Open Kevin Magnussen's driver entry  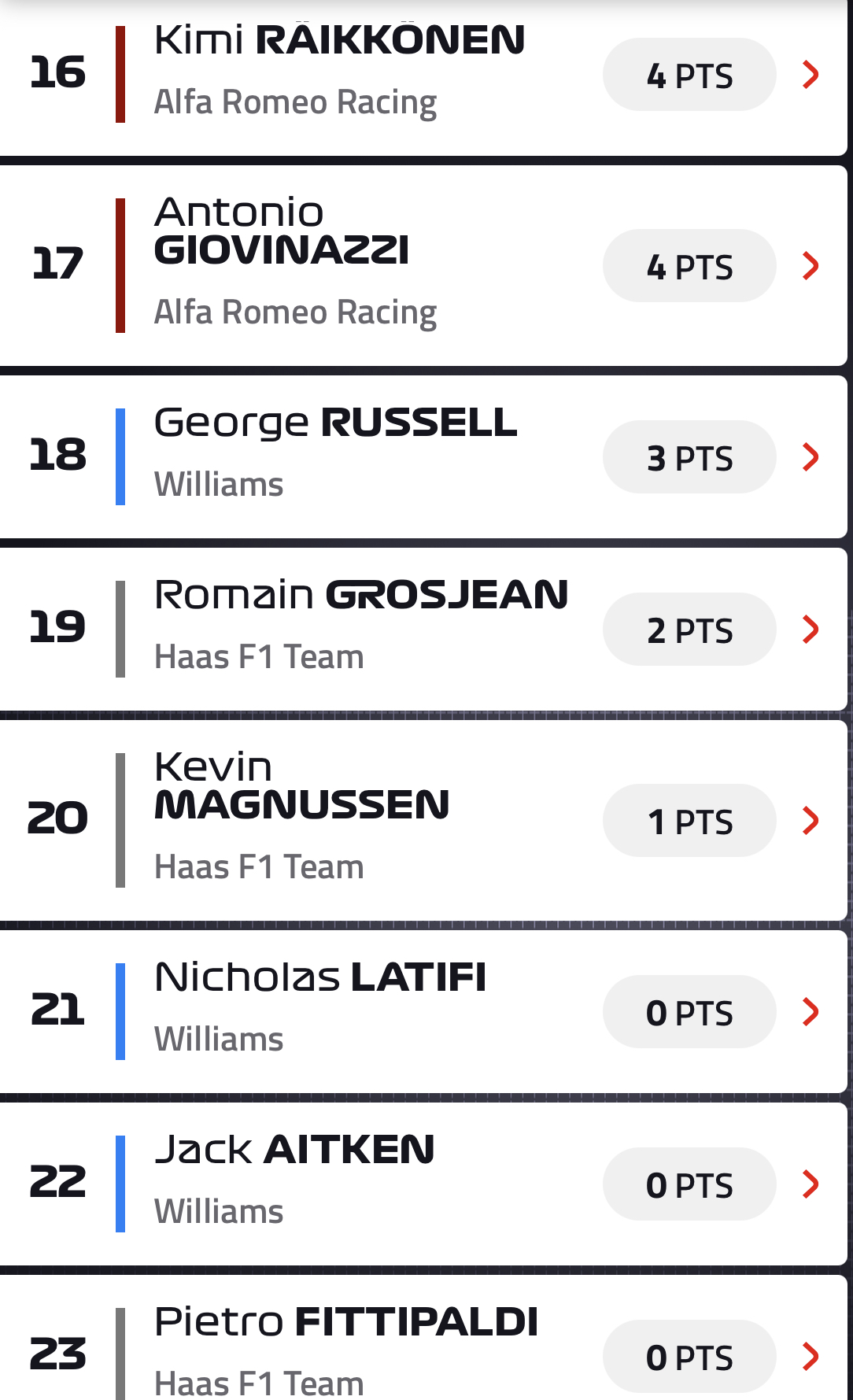point(423,821)
